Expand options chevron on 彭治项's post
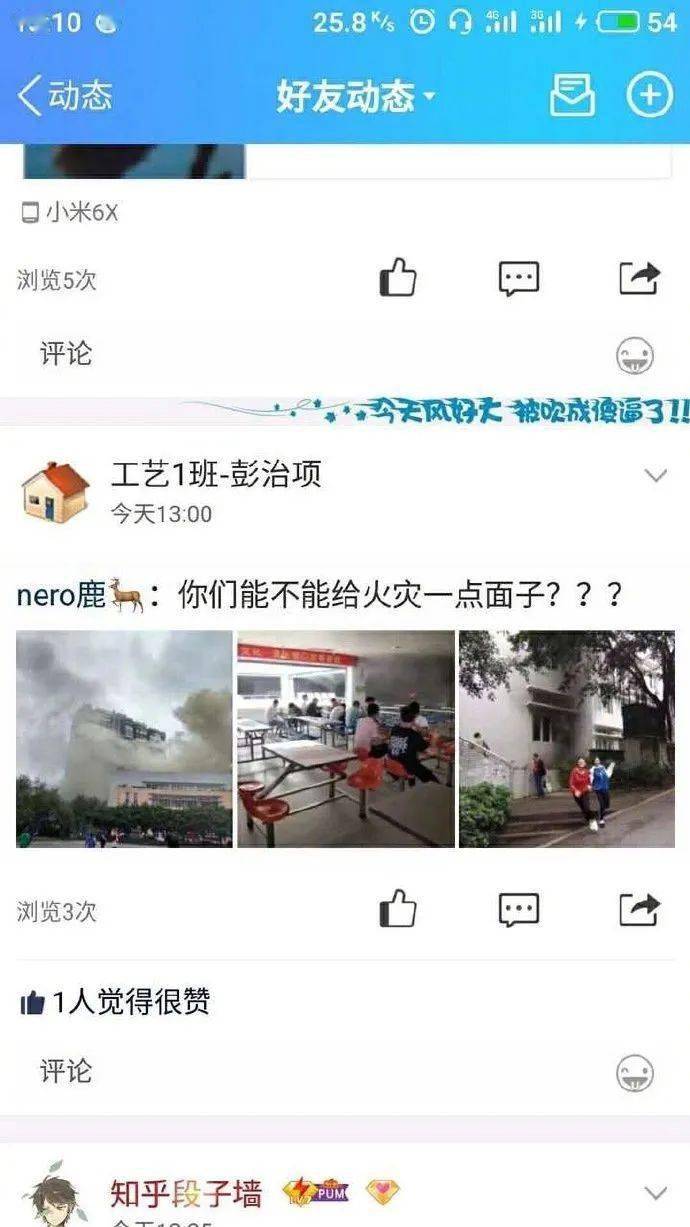 click(x=655, y=476)
